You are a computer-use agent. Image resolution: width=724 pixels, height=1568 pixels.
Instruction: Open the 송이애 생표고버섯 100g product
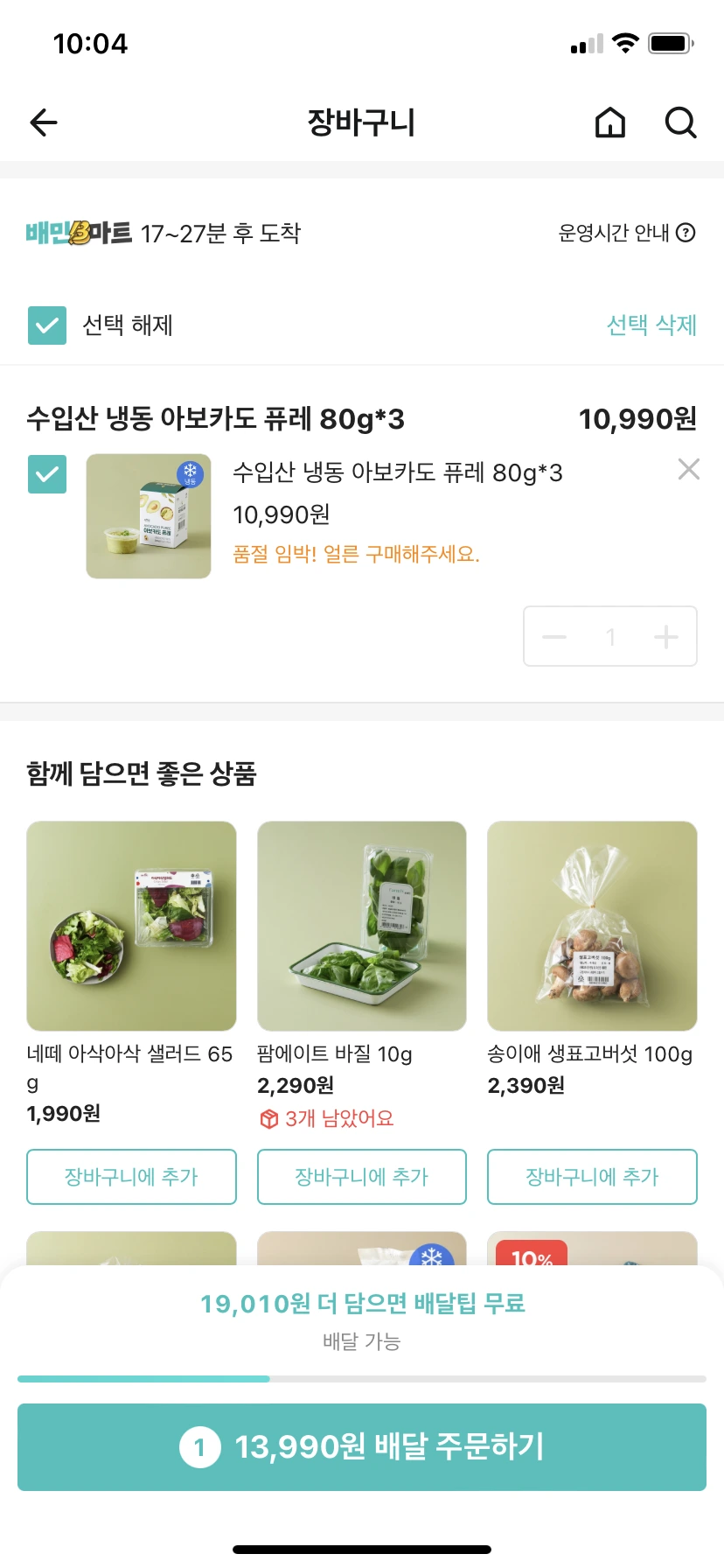coord(592,926)
